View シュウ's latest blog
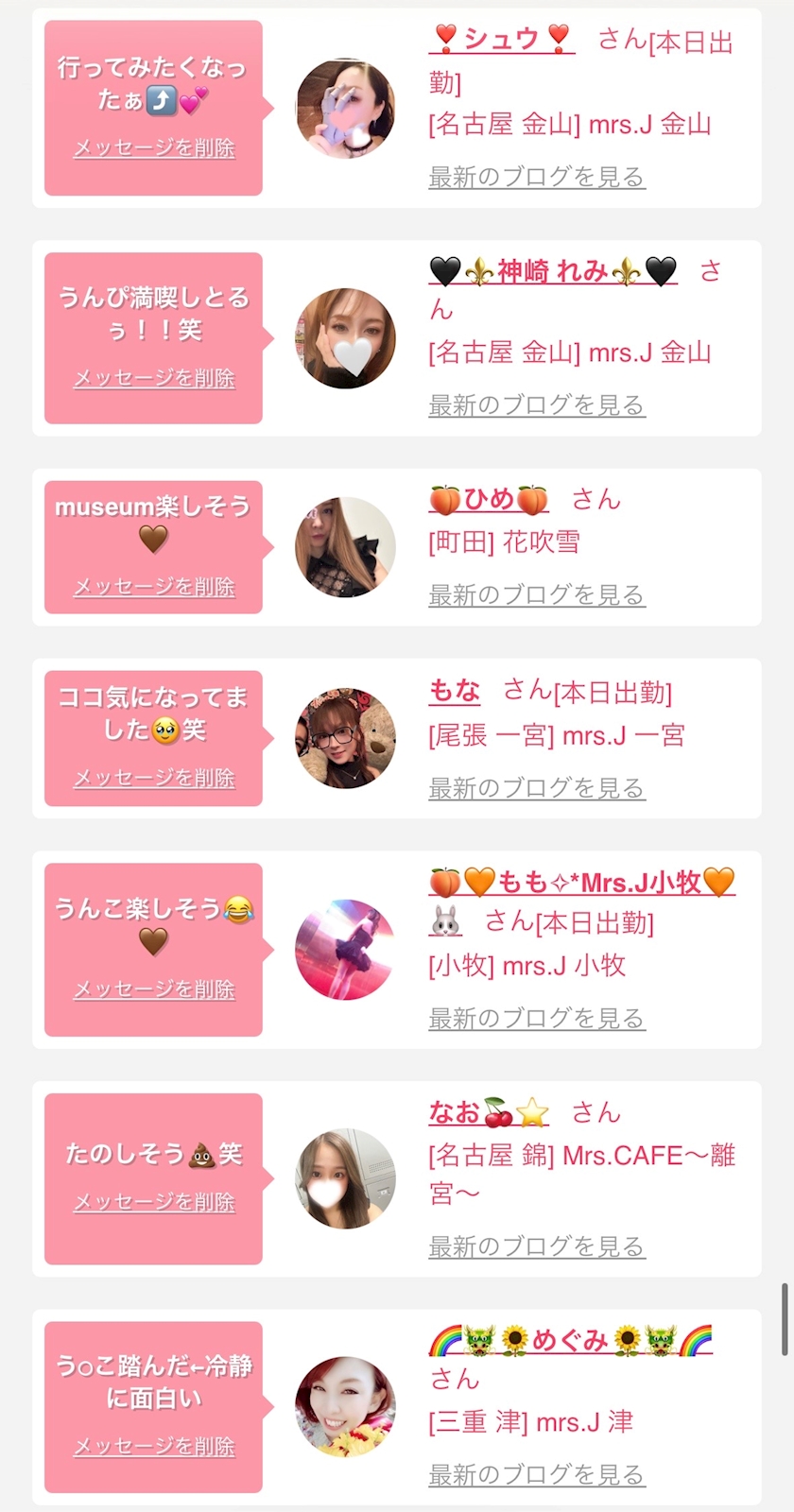This screenshot has height=1512, width=794. click(537, 177)
